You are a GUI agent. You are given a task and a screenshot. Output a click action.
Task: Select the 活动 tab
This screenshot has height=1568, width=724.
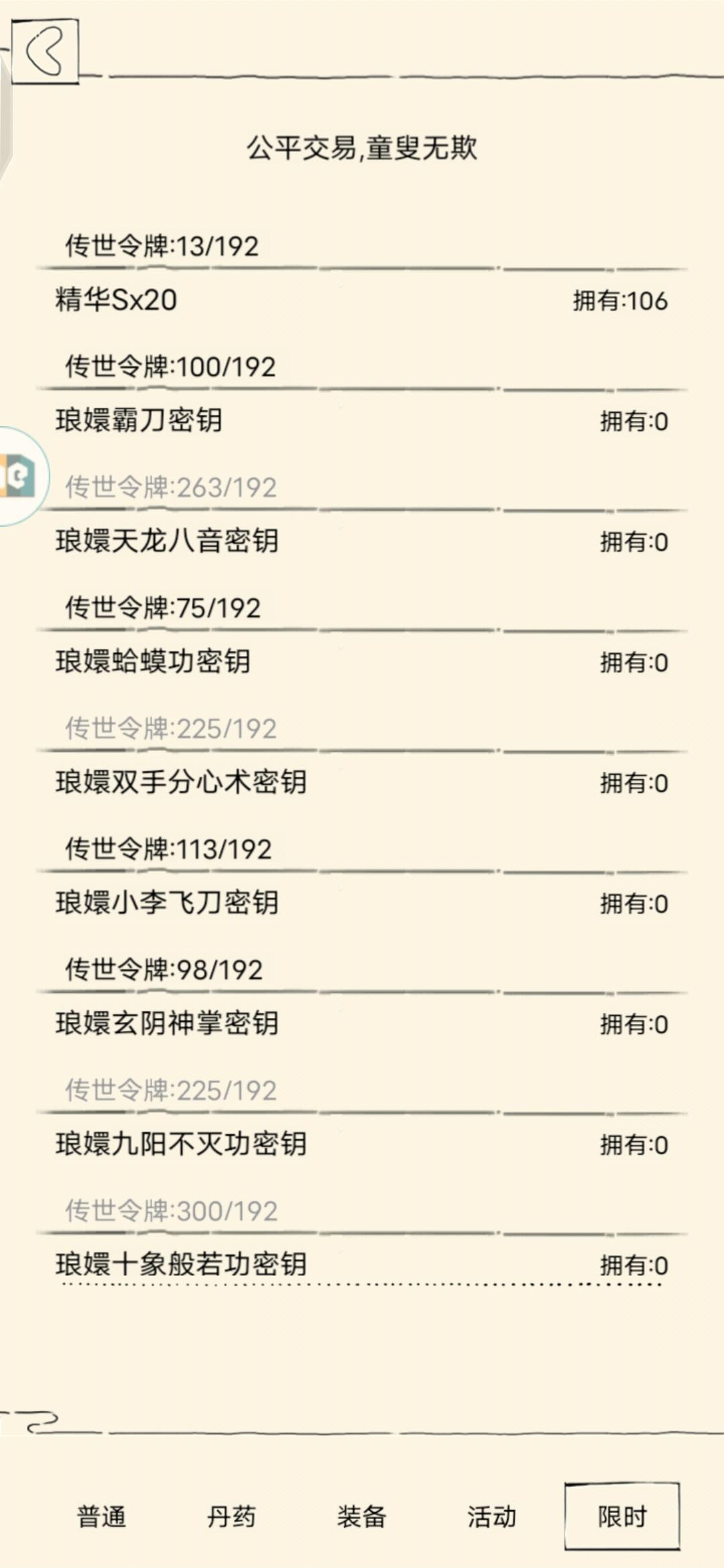pyautogui.click(x=491, y=1516)
